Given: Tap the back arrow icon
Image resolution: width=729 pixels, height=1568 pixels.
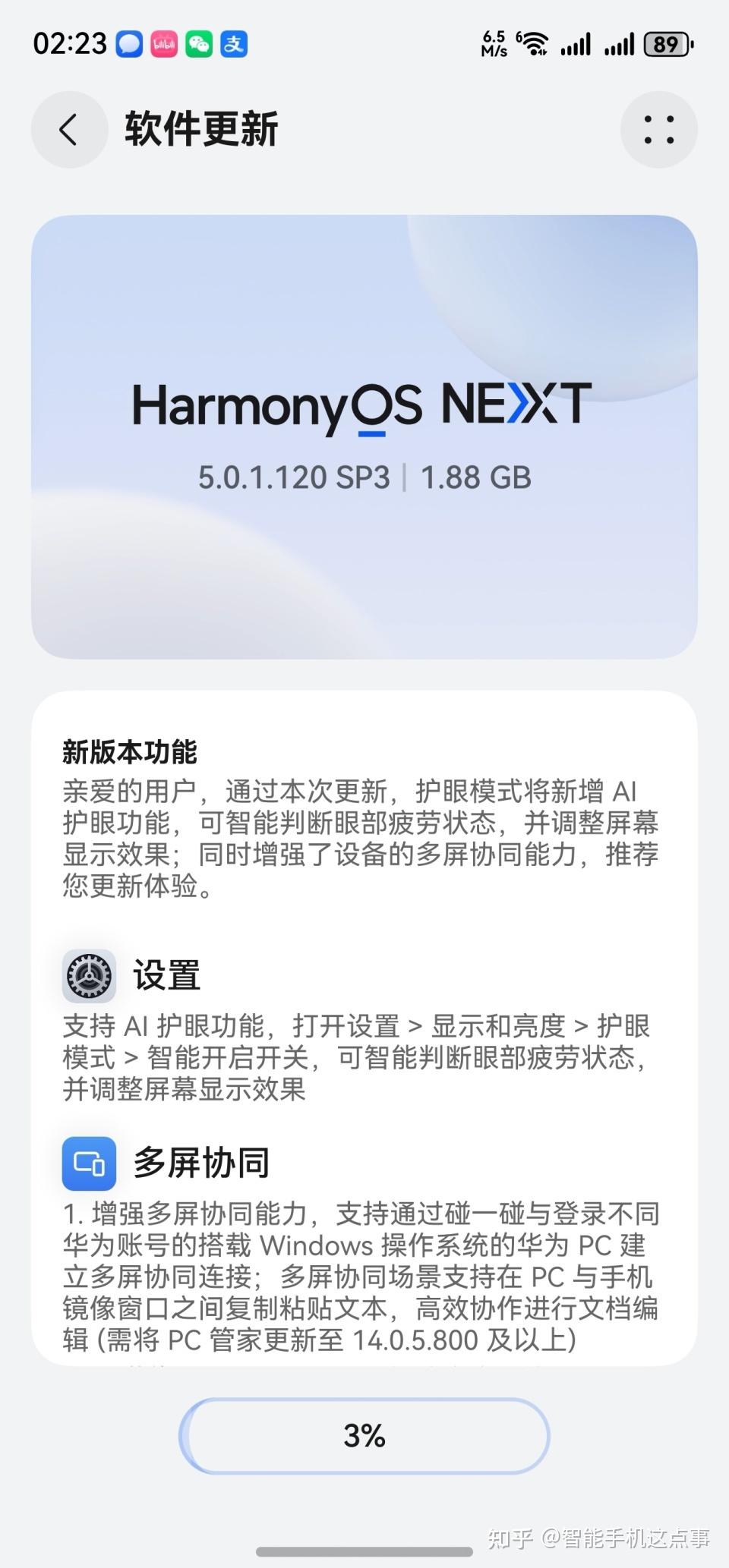Looking at the screenshot, I should 69,129.
